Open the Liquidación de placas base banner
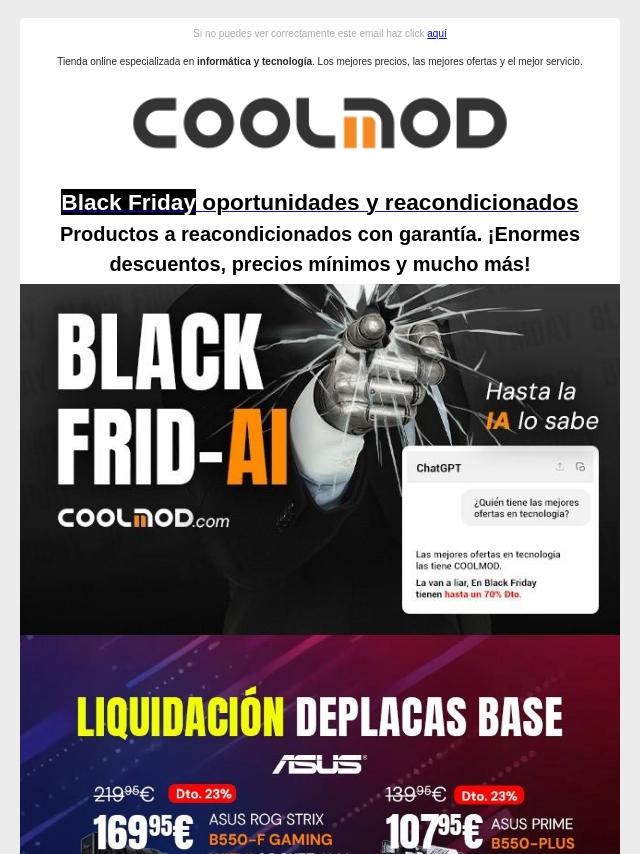Screen dimensions: 640x854 [320, 744]
